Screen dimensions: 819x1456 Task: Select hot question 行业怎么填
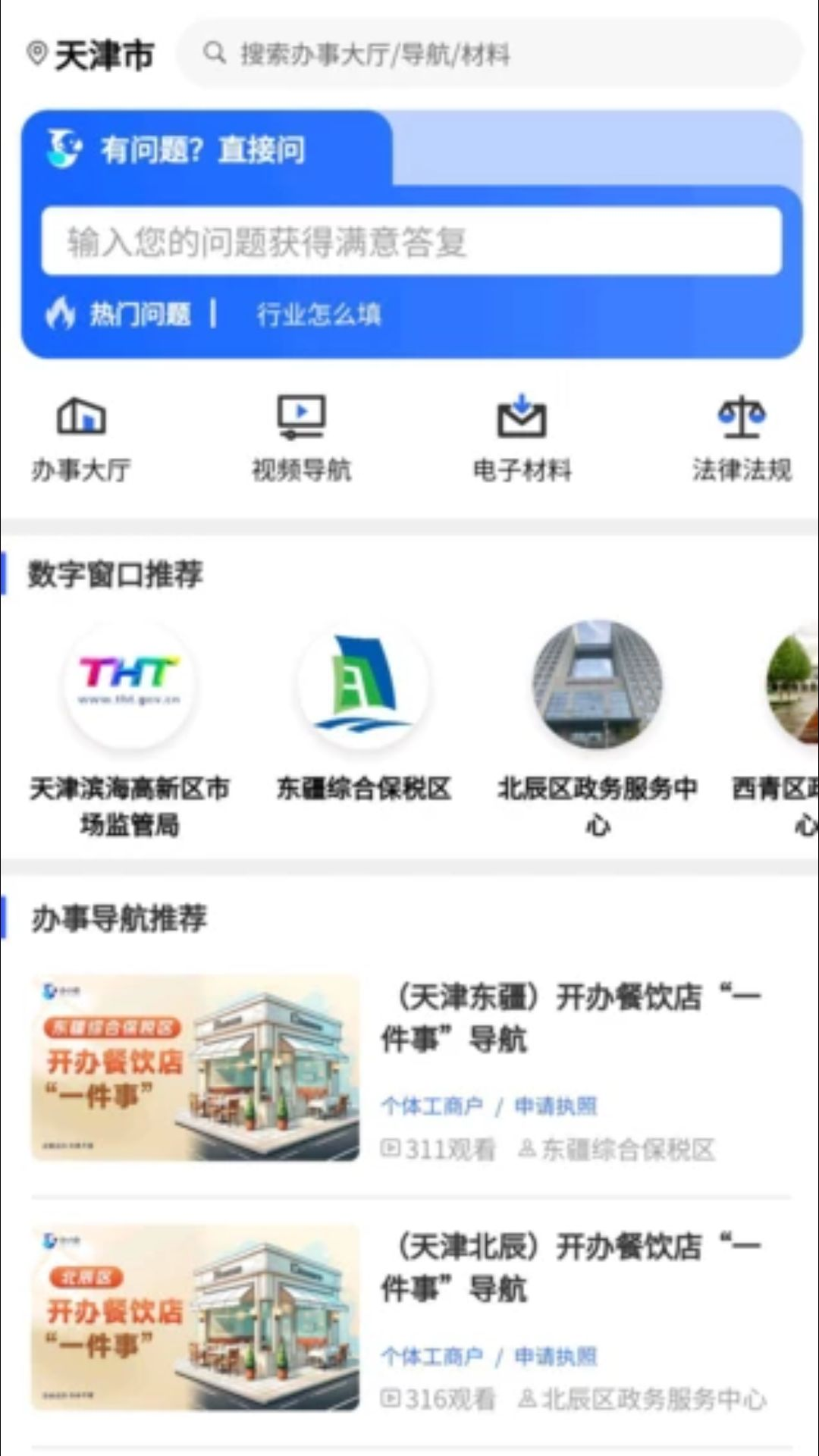click(318, 314)
